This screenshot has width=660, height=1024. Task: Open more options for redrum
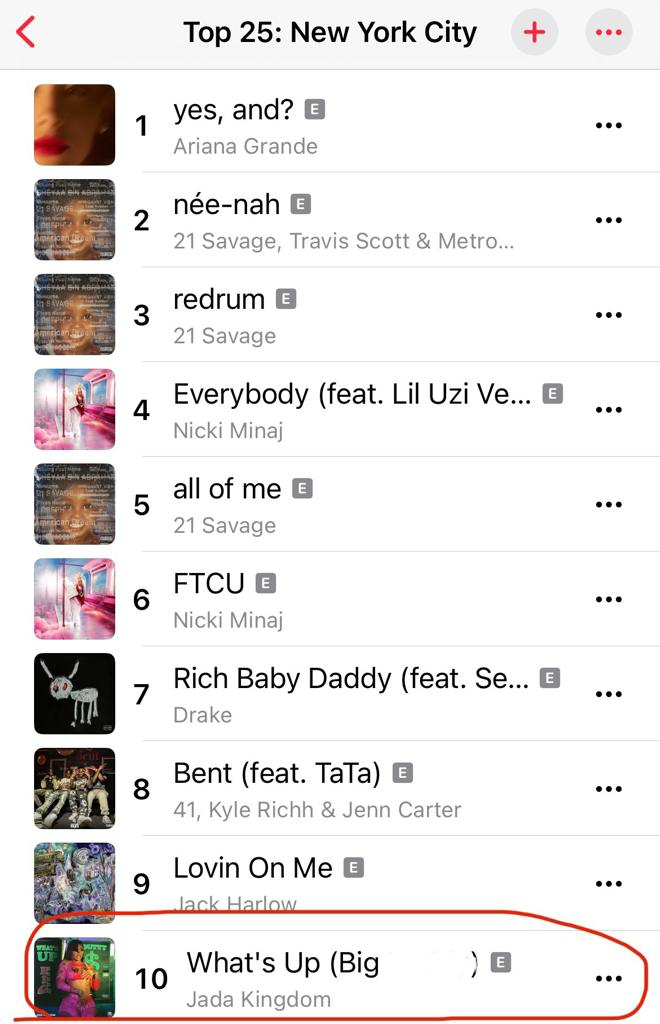click(608, 314)
